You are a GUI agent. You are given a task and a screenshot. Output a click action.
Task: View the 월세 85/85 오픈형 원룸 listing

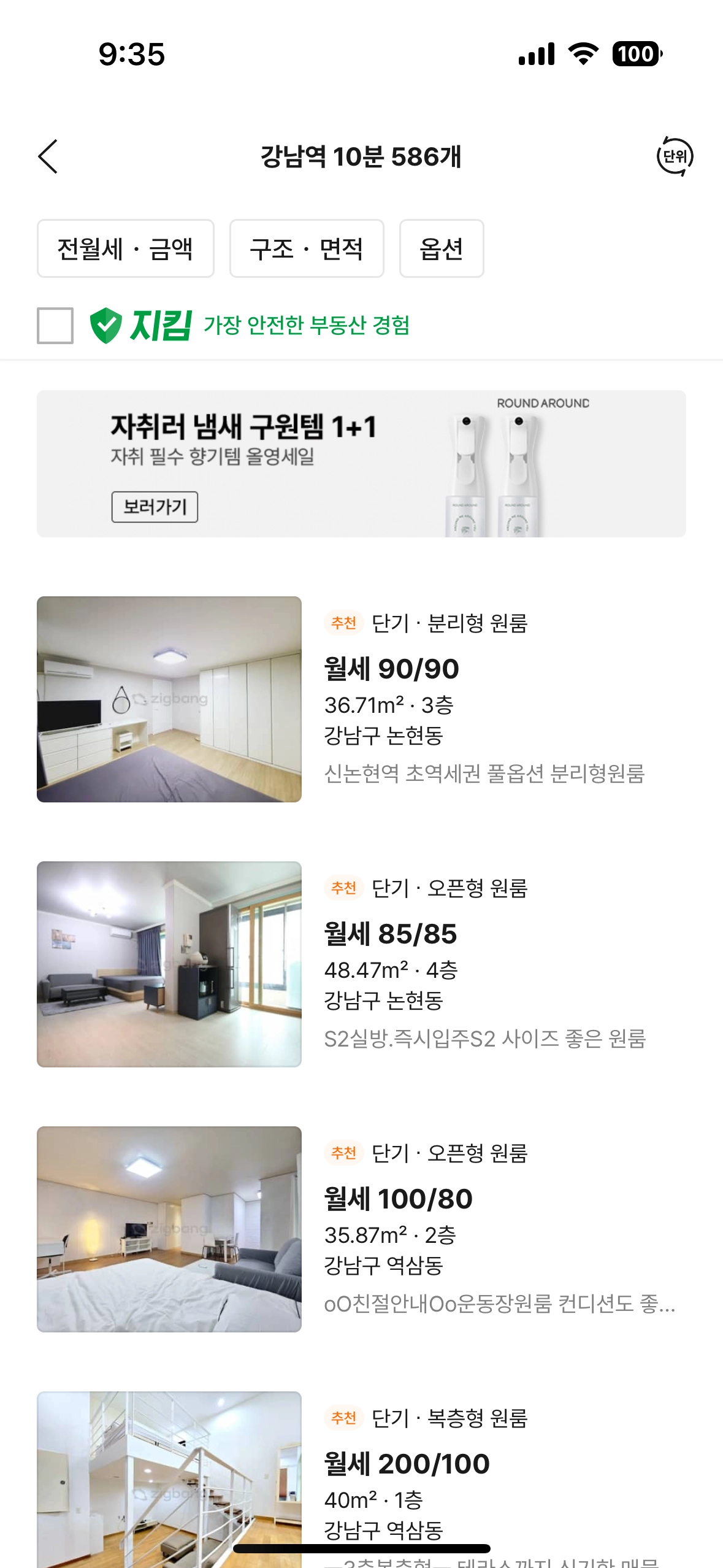[x=361, y=964]
